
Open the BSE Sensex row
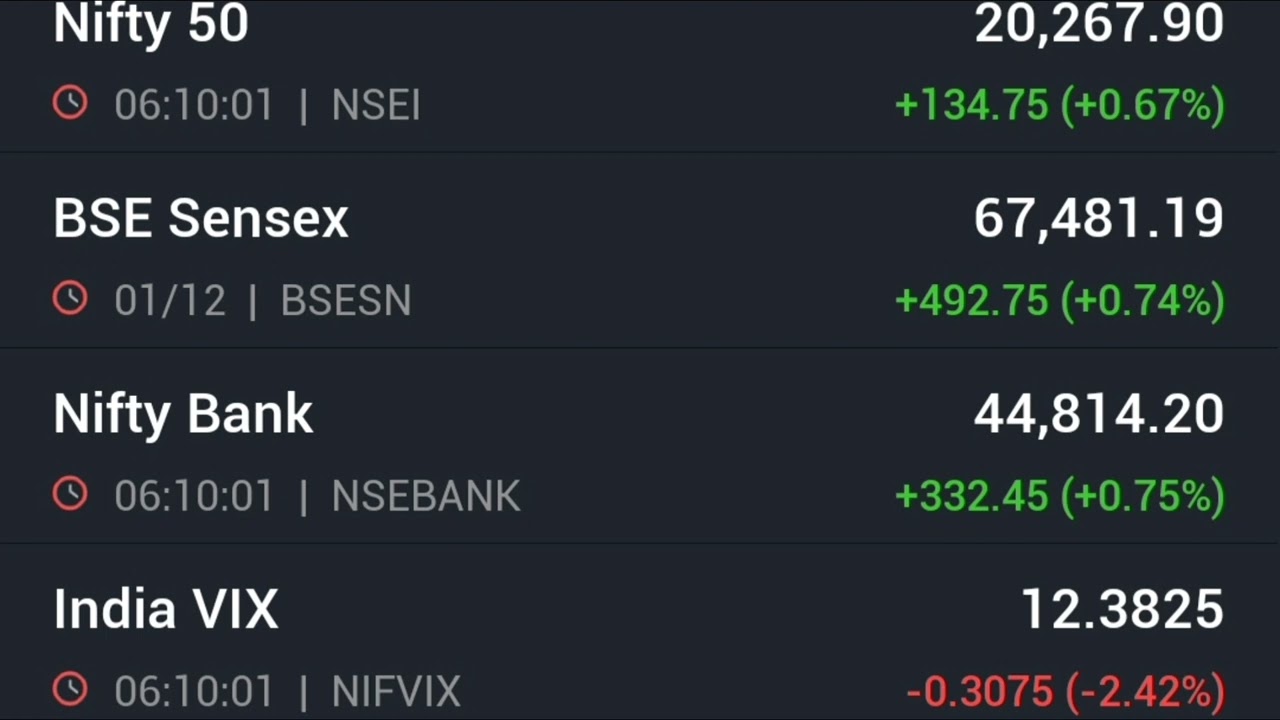(200, 219)
